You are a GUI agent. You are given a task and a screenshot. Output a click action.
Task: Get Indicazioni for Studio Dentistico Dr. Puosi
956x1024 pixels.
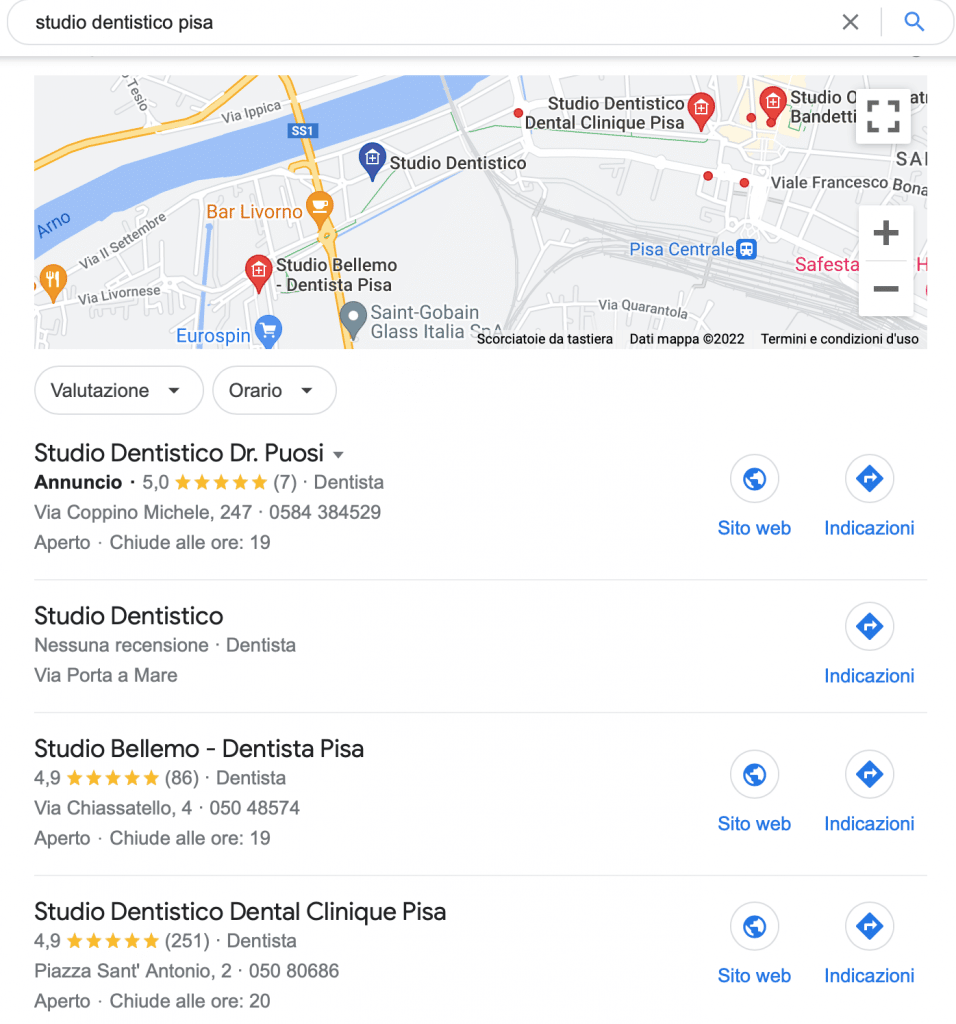tap(869, 478)
